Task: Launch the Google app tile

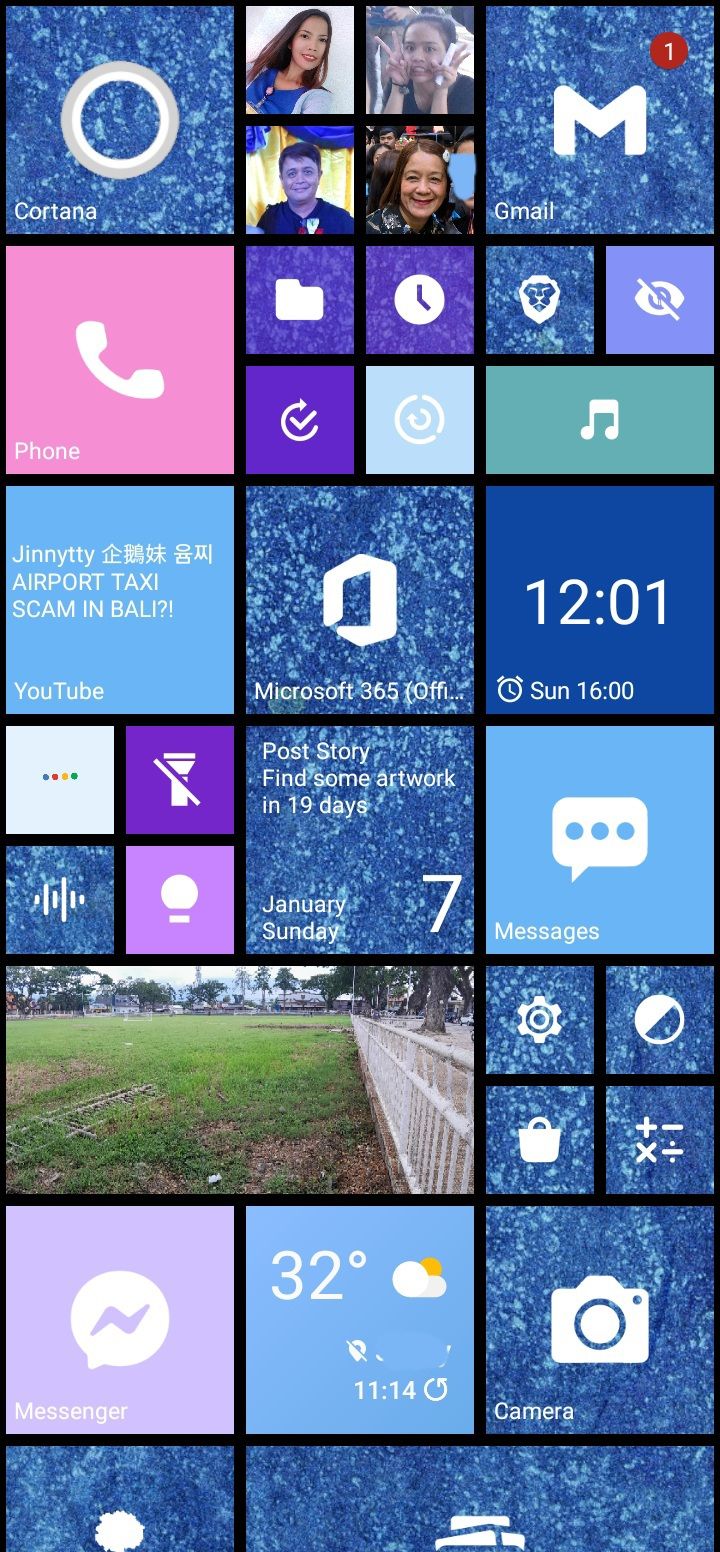Action: pyautogui.click(x=60, y=780)
